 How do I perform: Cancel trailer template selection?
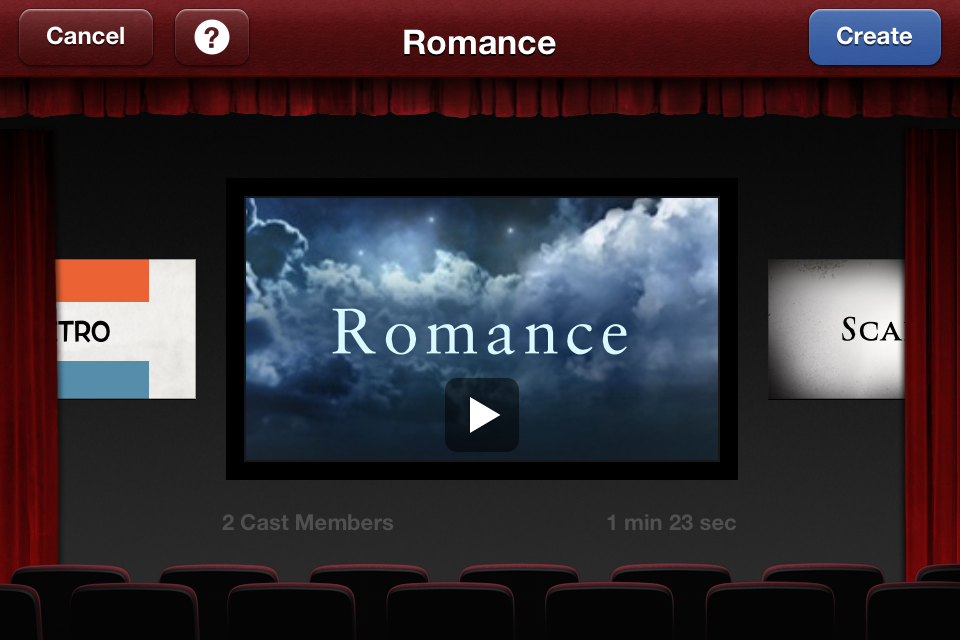coord(85,37)
